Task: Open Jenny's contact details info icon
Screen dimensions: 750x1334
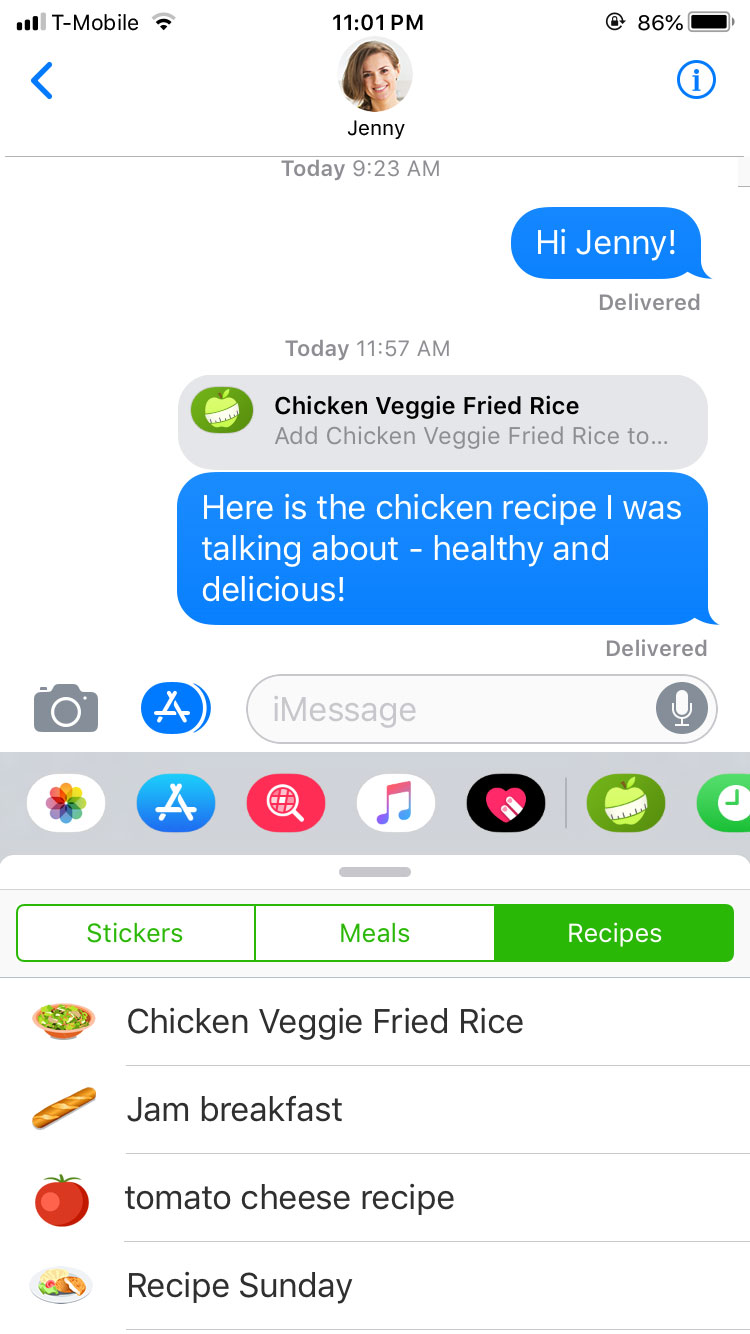Action: pos(696,81)
